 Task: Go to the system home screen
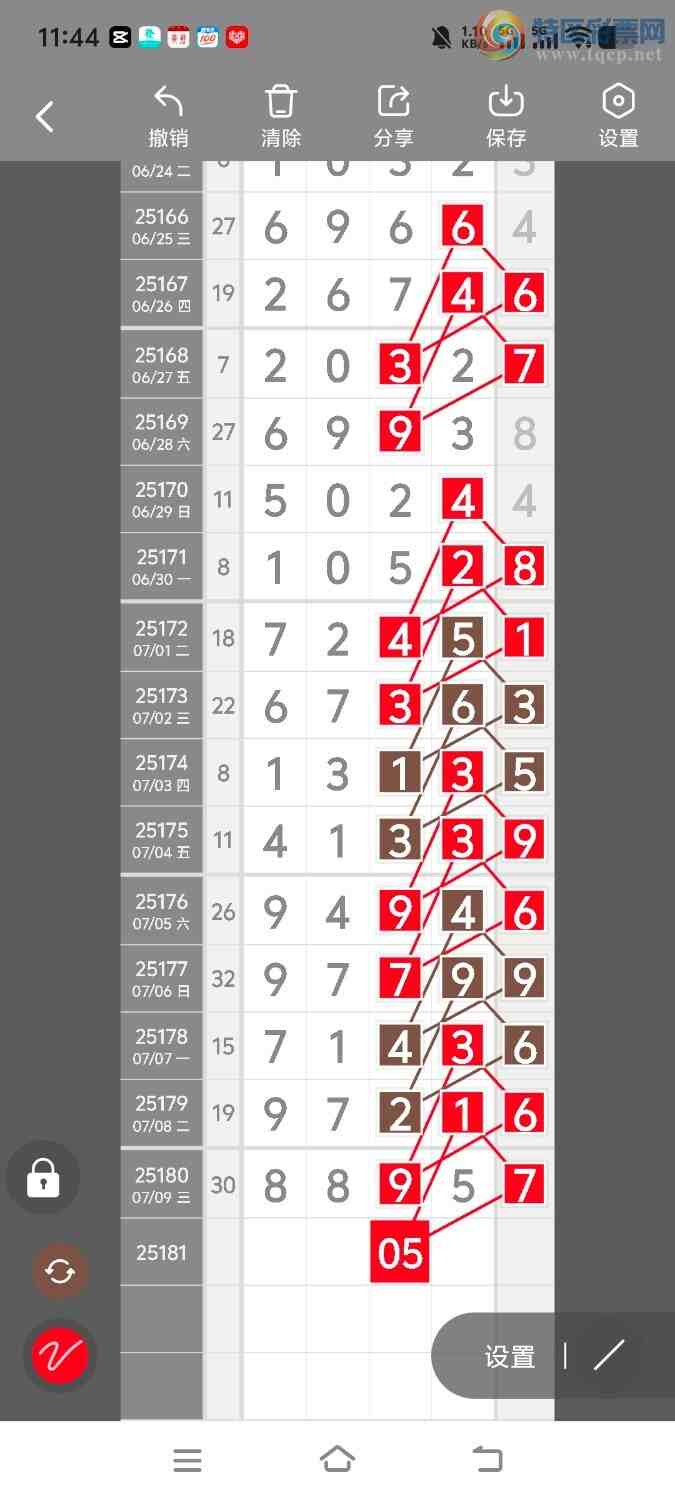coord(337,1460)
